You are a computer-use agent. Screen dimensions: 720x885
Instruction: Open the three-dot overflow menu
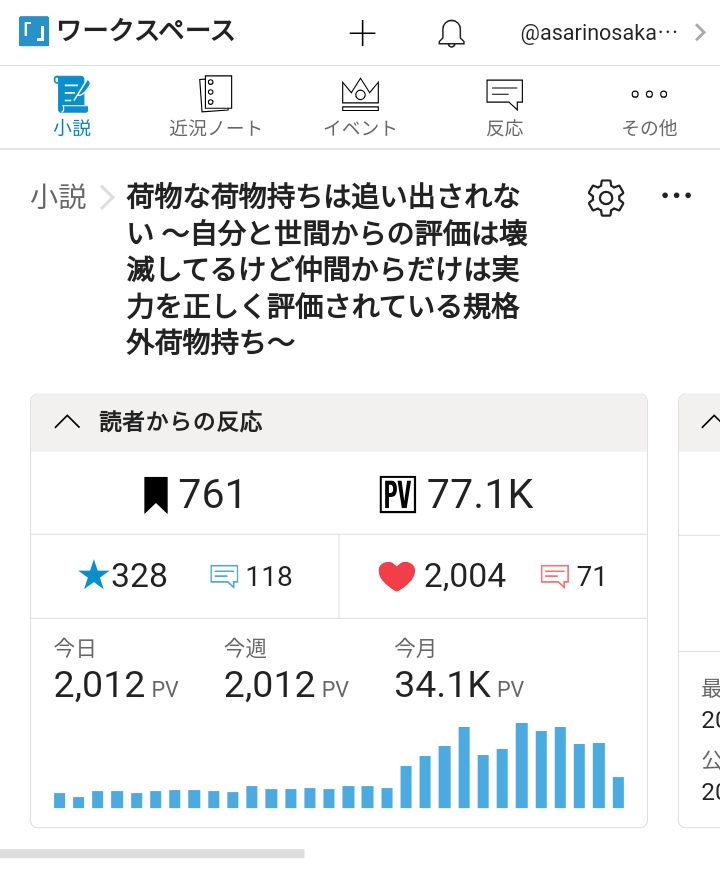(x=677, y=196)
